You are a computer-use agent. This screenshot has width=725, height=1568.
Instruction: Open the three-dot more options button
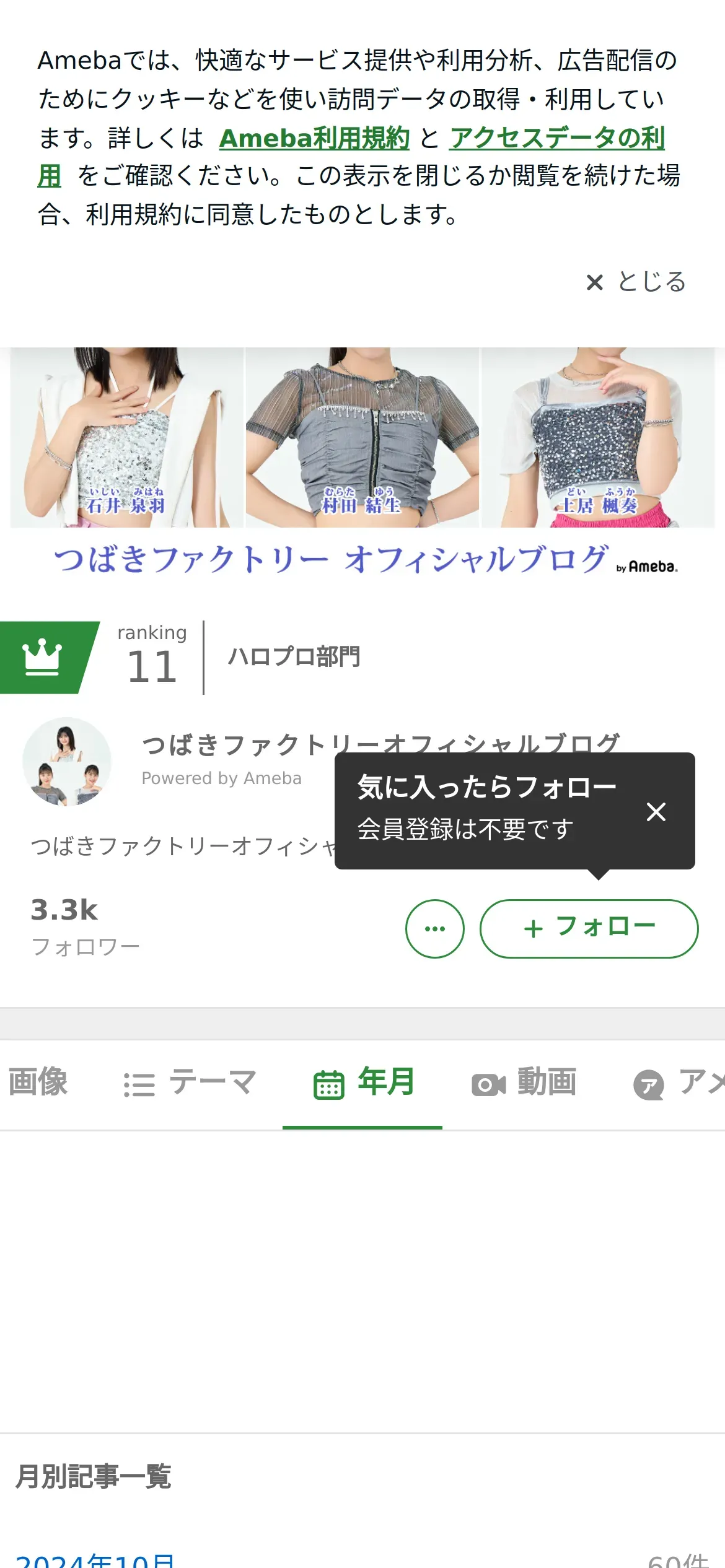(x=435, y=928)
